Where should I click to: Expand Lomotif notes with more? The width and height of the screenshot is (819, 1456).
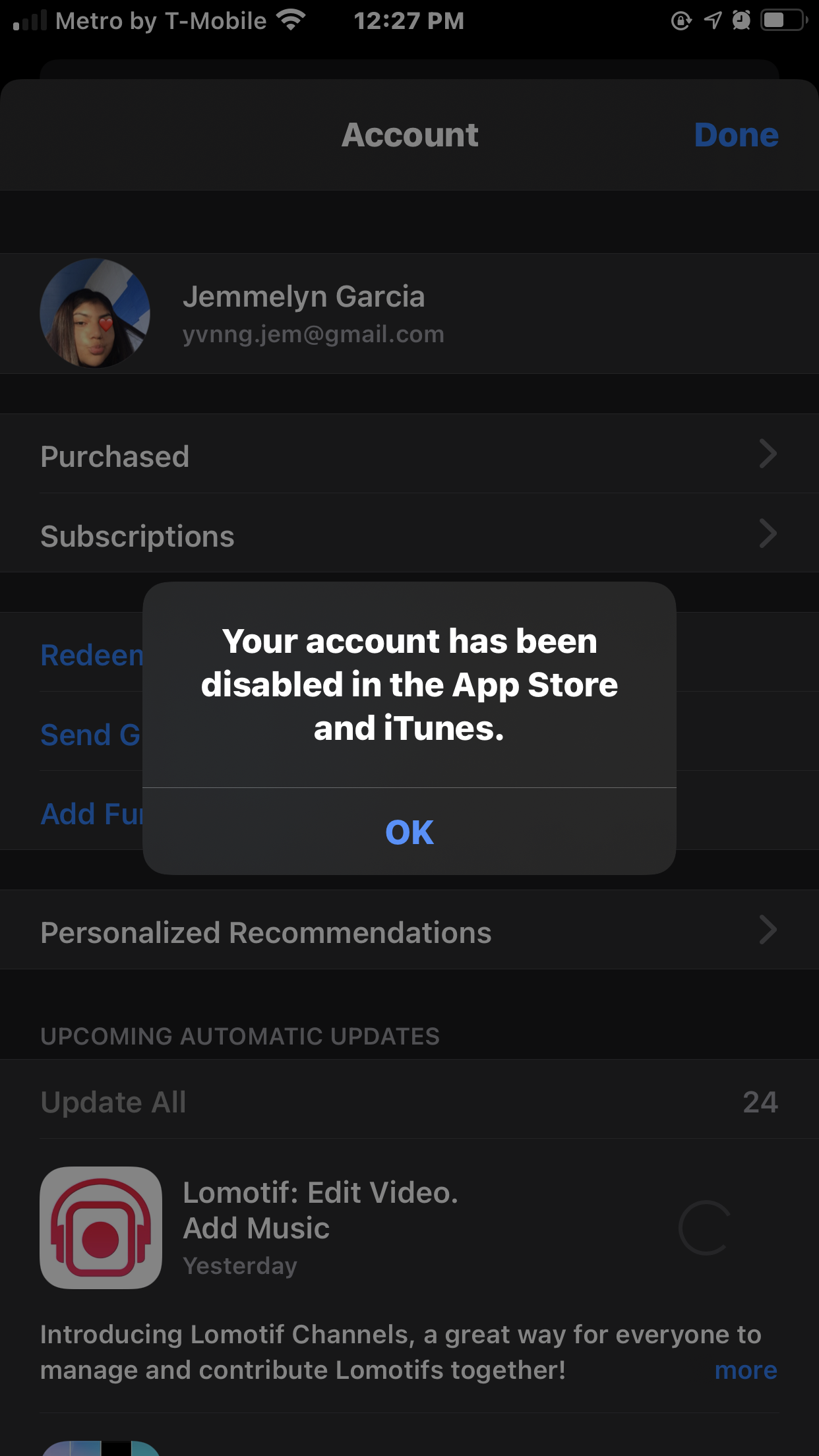pos(745,1370)
